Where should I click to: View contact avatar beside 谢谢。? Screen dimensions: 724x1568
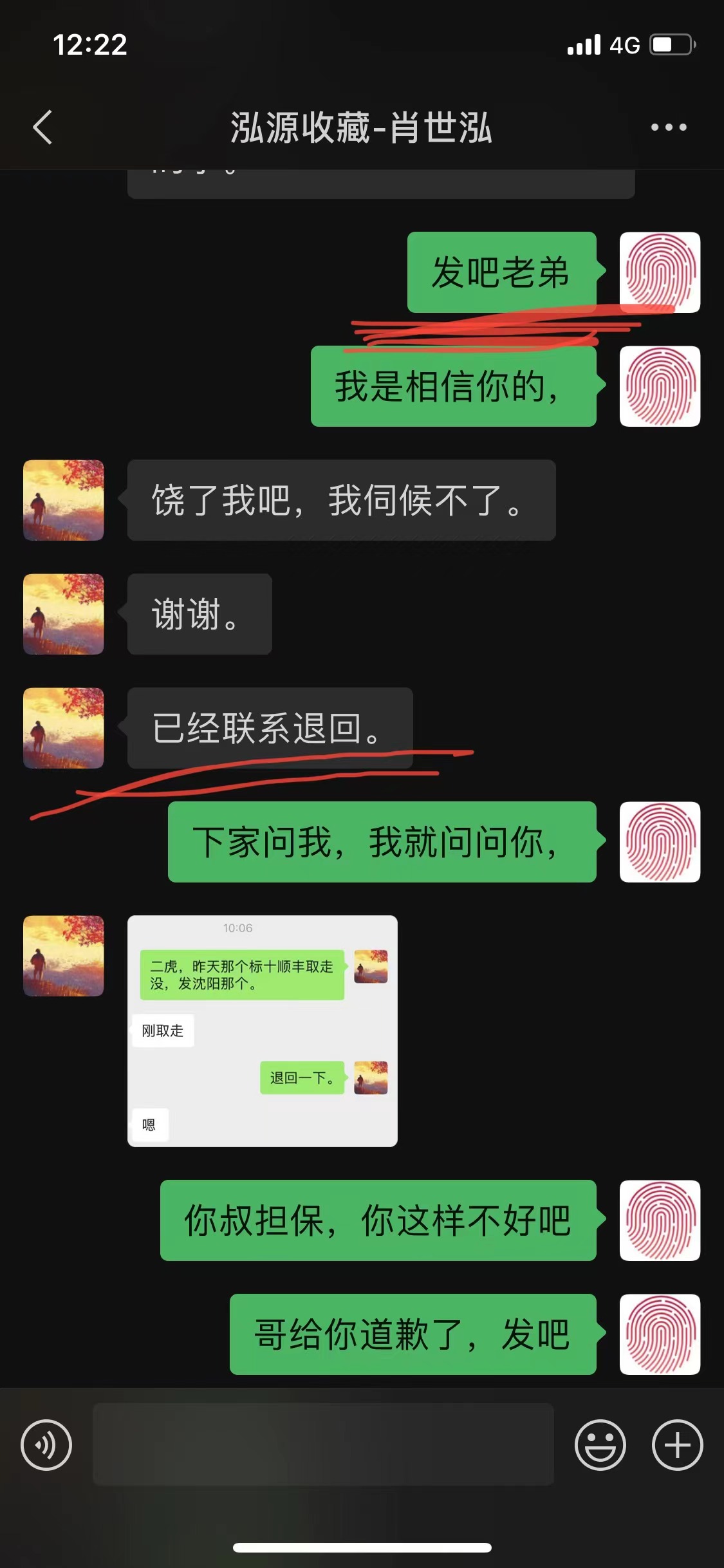[x=64, y=614]
